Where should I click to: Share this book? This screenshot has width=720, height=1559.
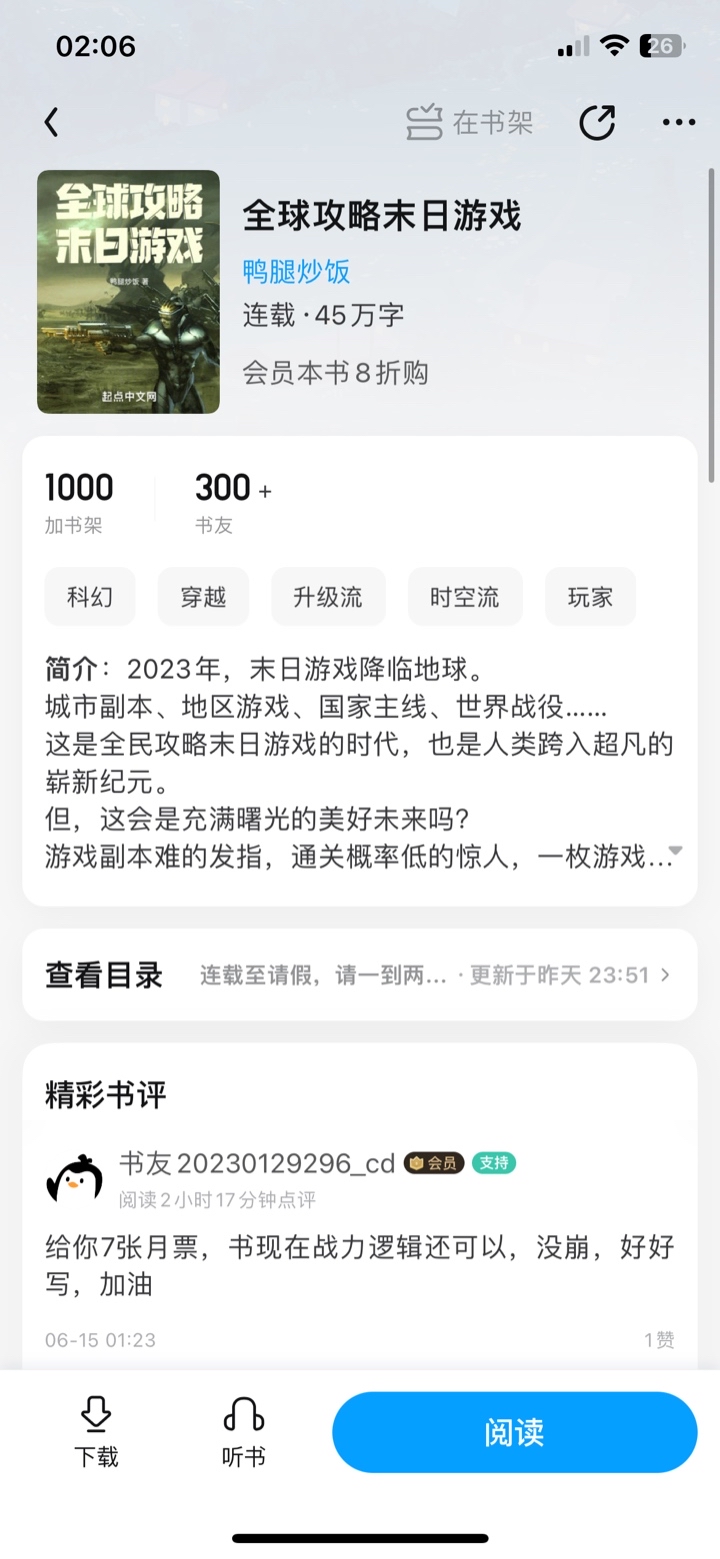pyautogui.click(x=597, y=123)
